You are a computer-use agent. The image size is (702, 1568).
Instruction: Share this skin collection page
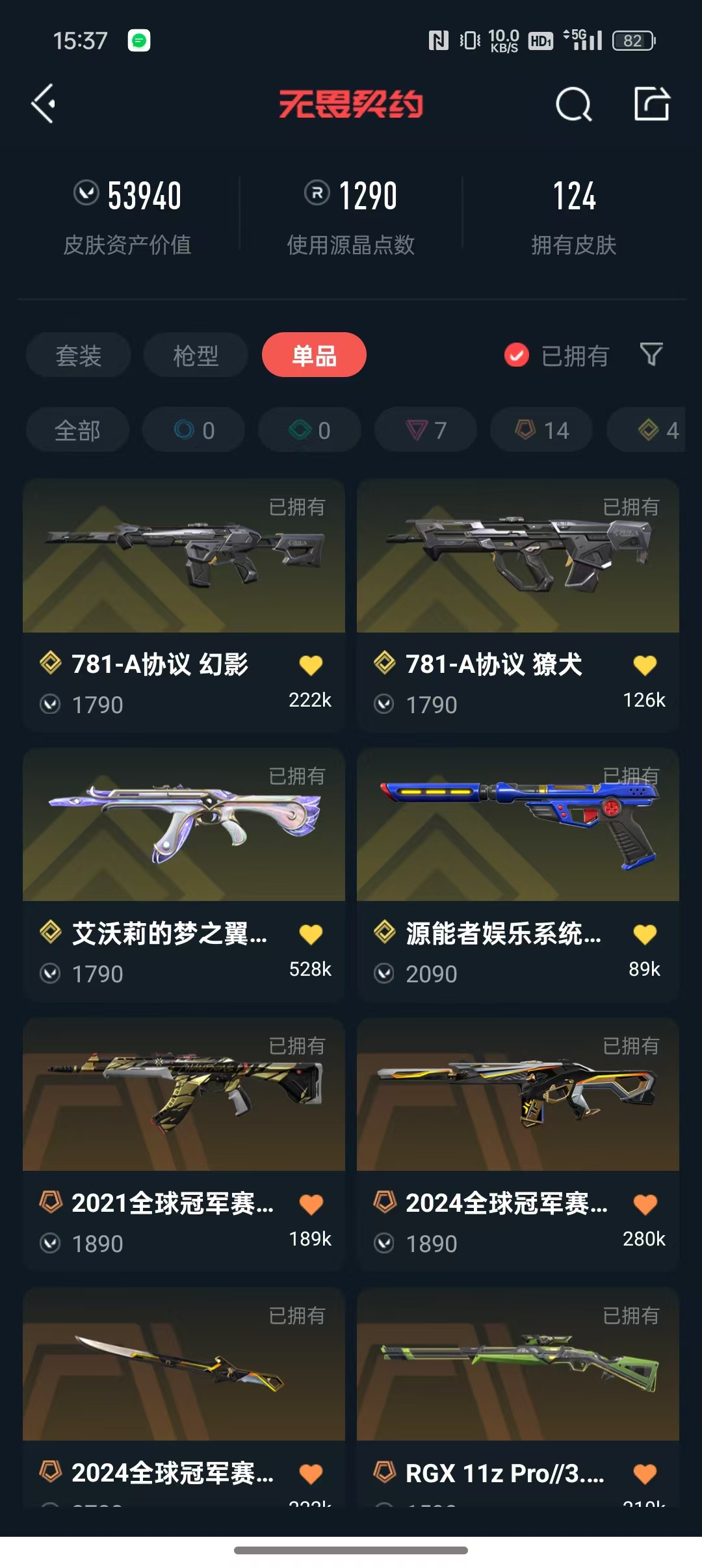(651, 104)
